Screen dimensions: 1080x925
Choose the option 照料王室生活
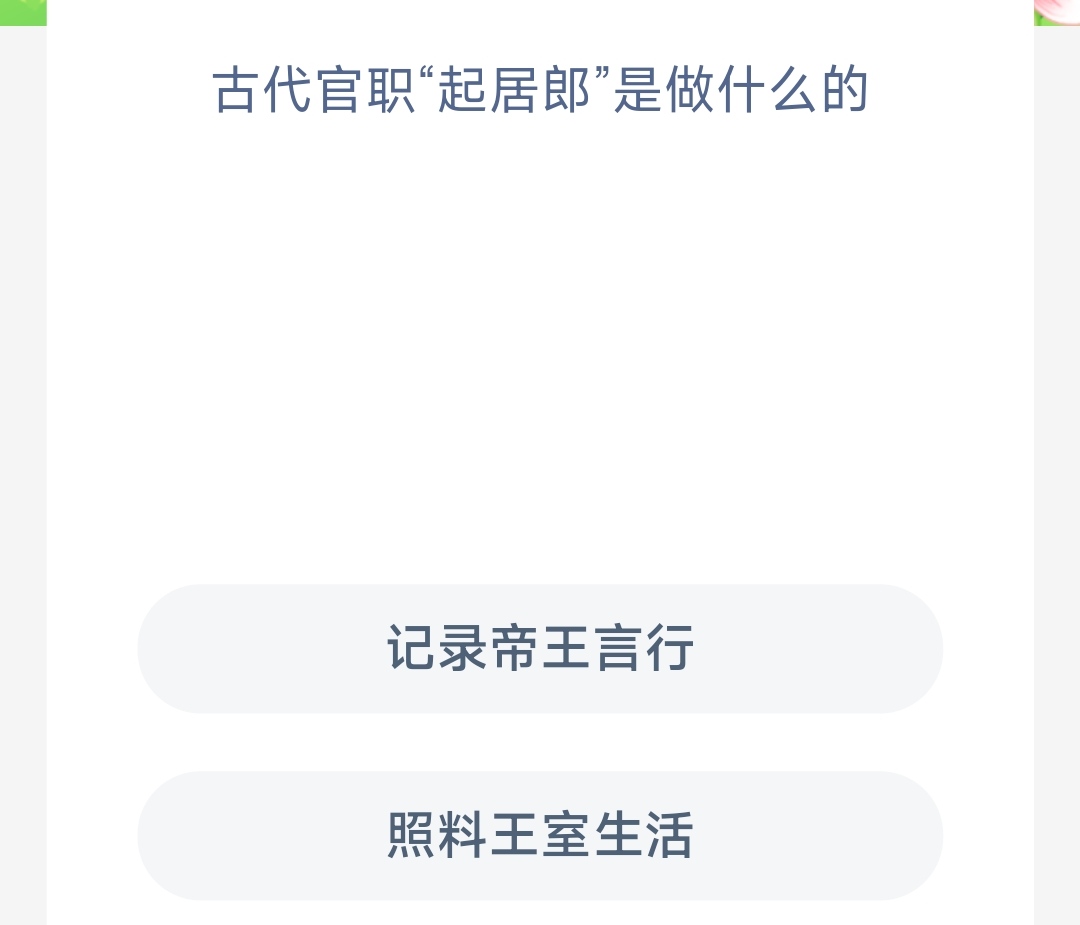point(540,835)
